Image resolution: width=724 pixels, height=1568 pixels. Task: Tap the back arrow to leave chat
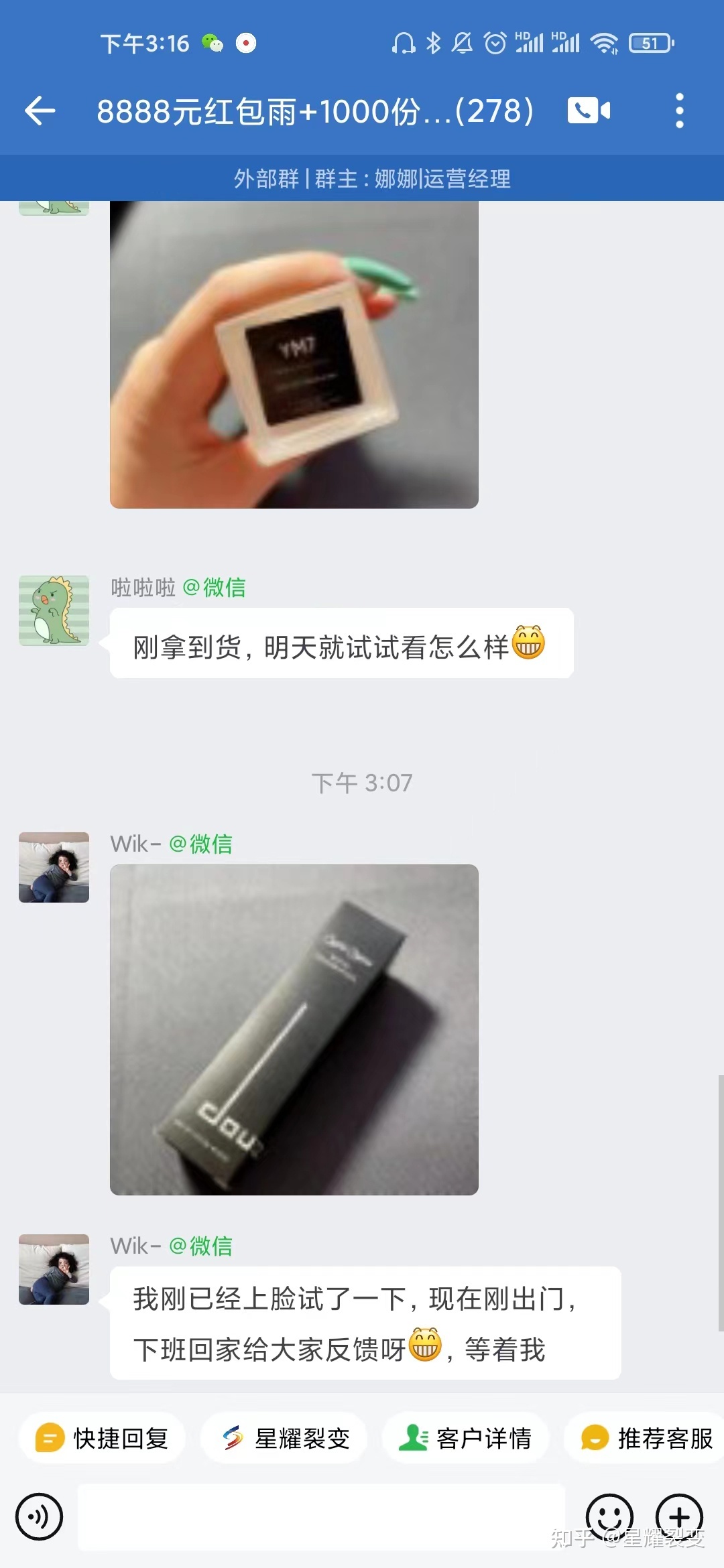(40, 109)
